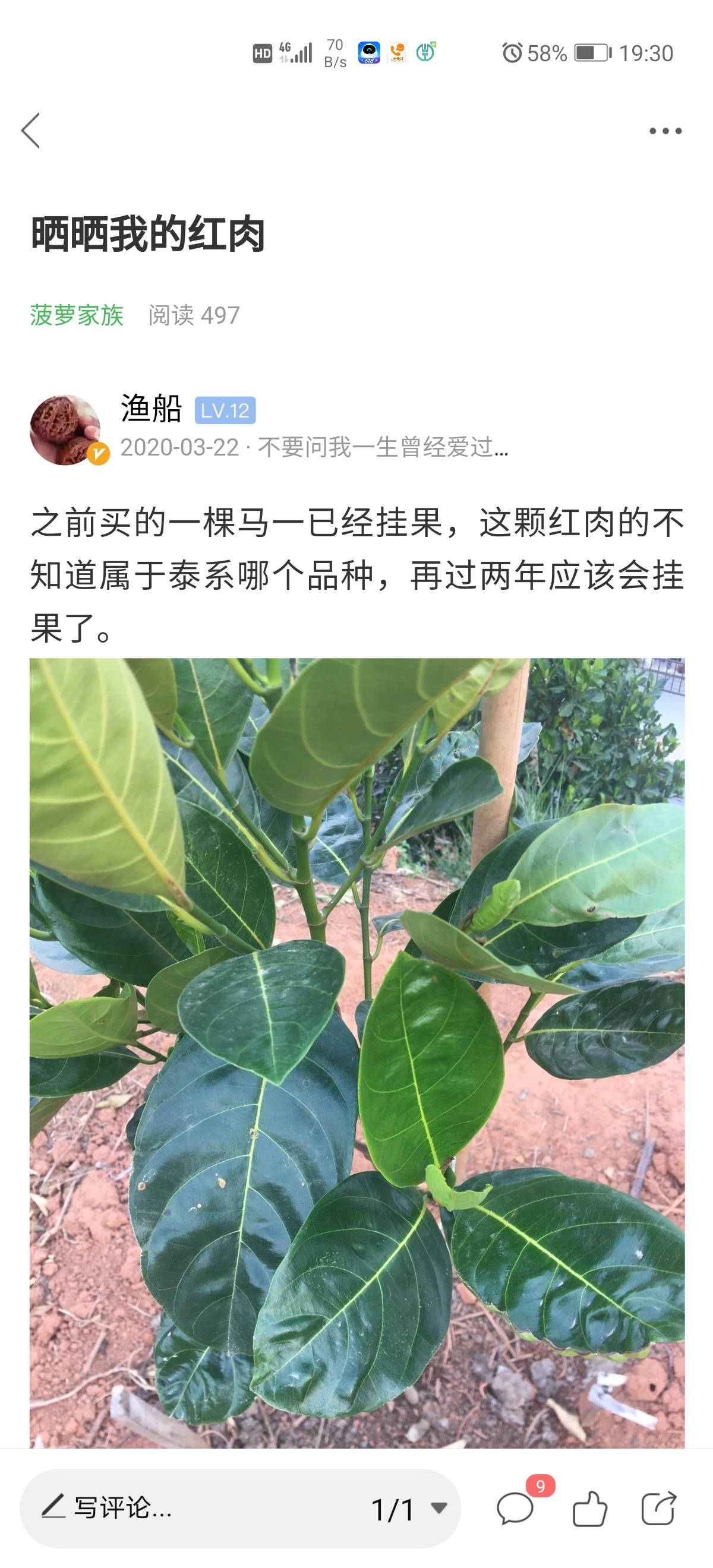This screenshot has height=1568, width=713.
Task: Go back using the top-left arrow
Action: pos(30,130)
